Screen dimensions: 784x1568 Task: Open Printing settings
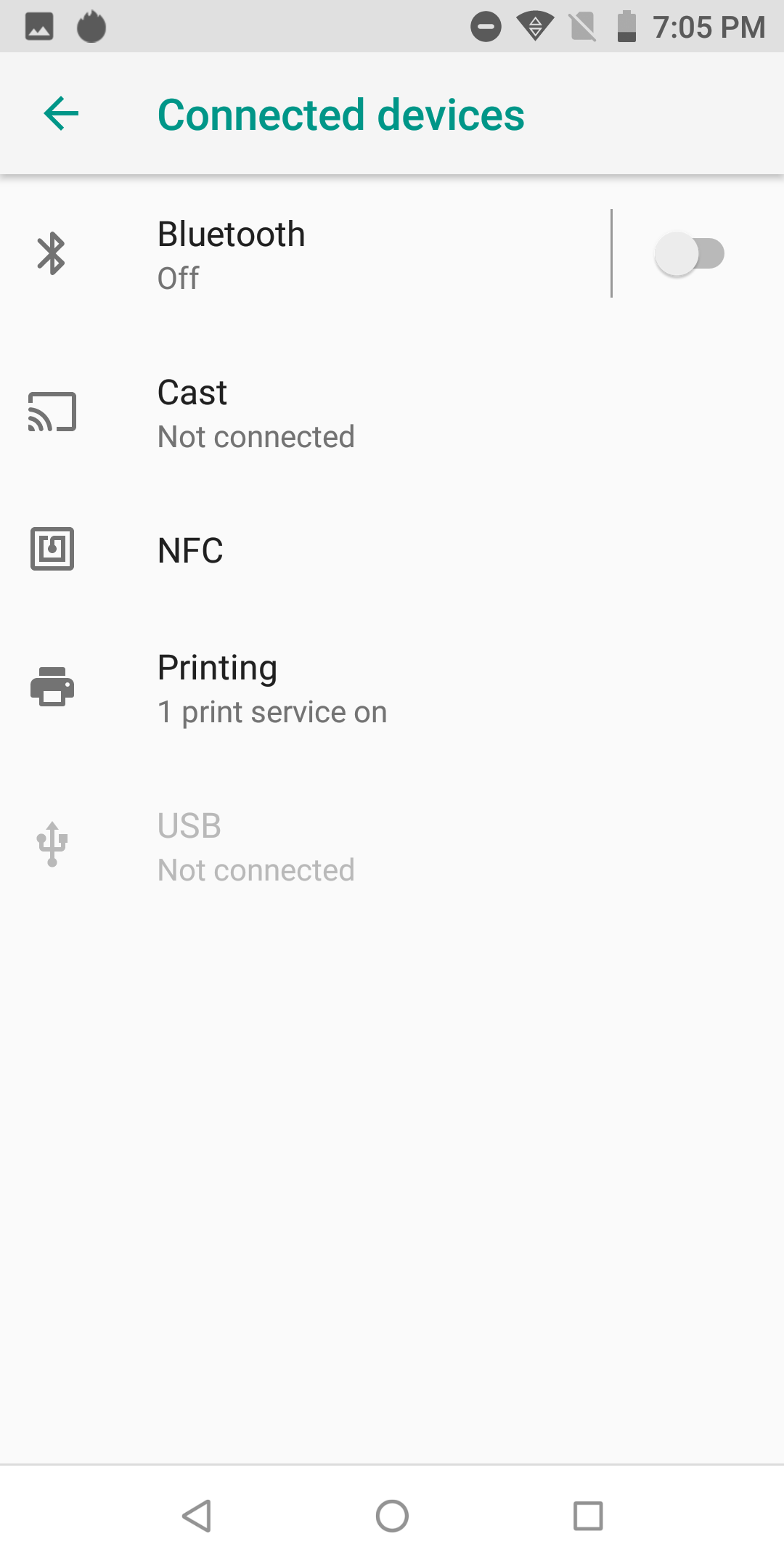[x=392, y=688]
